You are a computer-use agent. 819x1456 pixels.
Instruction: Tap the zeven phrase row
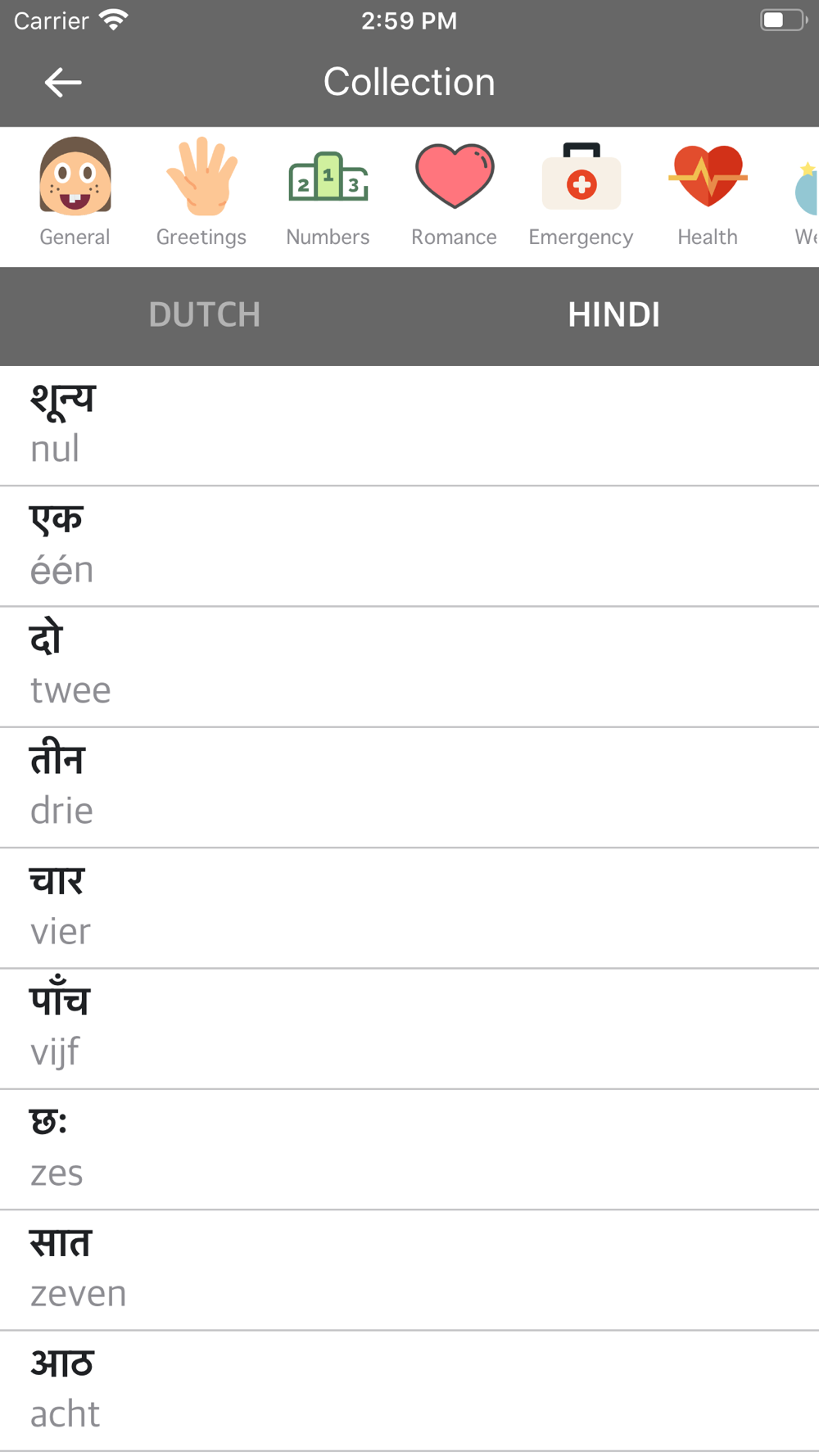pos(409,1269)
